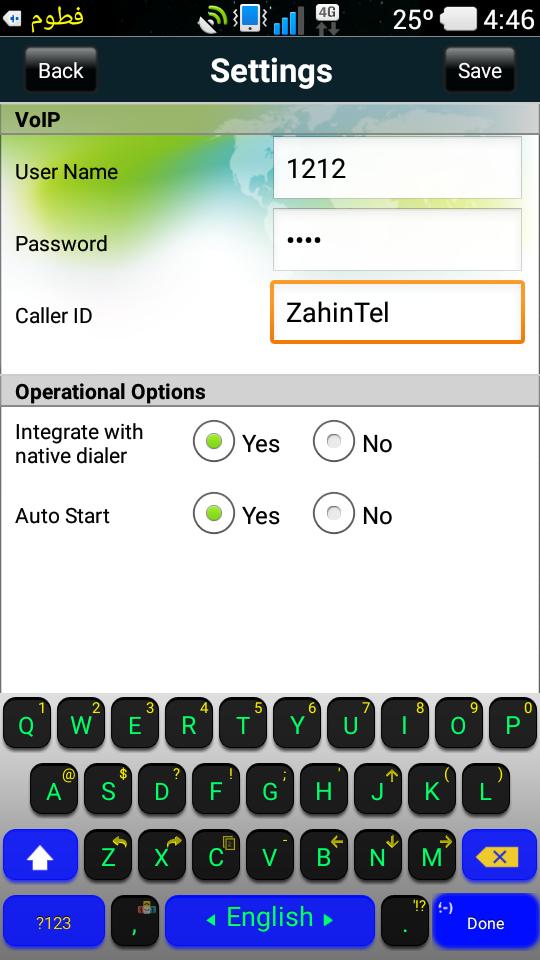Image resolution: width=540 pixels, height=960 pixels.
Task: Tap the Caller ID field
Action: (397, 312)
